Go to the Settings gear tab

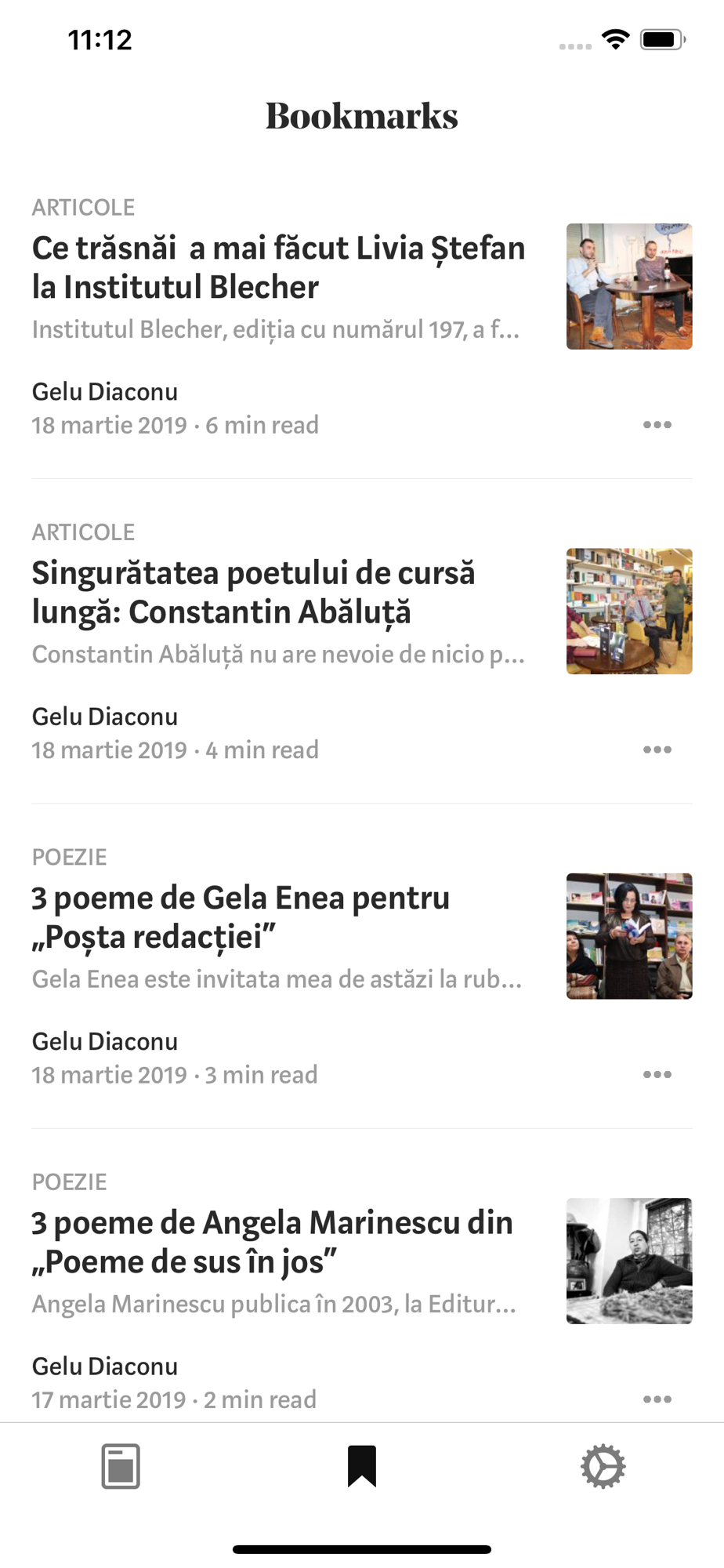point(603,1466)
